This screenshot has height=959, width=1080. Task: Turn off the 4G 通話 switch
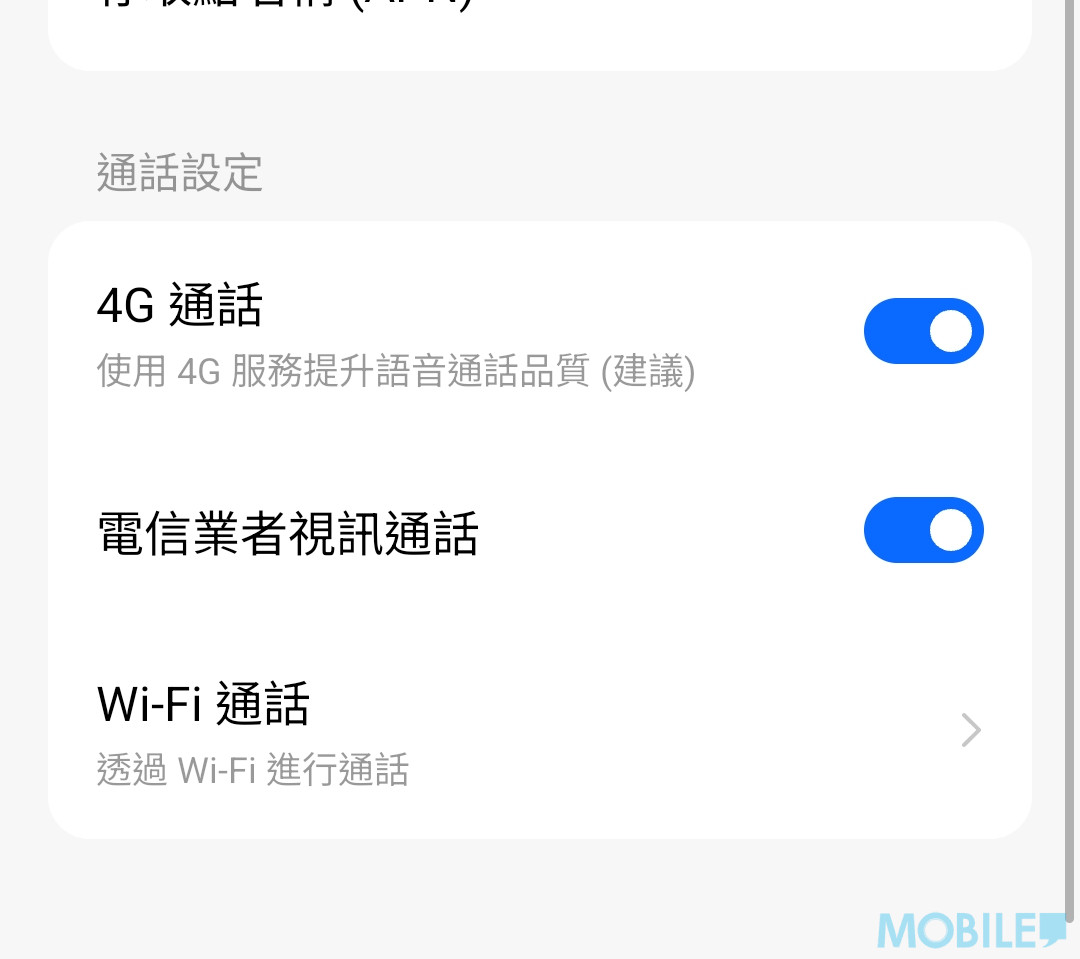(x=923, y=331)
